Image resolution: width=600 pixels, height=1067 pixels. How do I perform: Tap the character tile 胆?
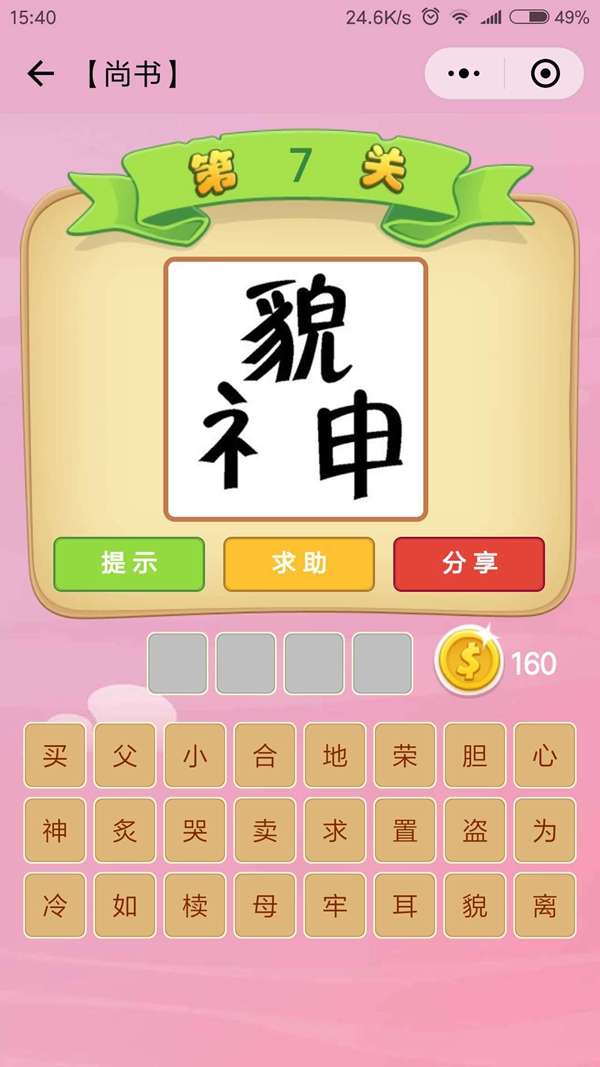tap(475, 755)
